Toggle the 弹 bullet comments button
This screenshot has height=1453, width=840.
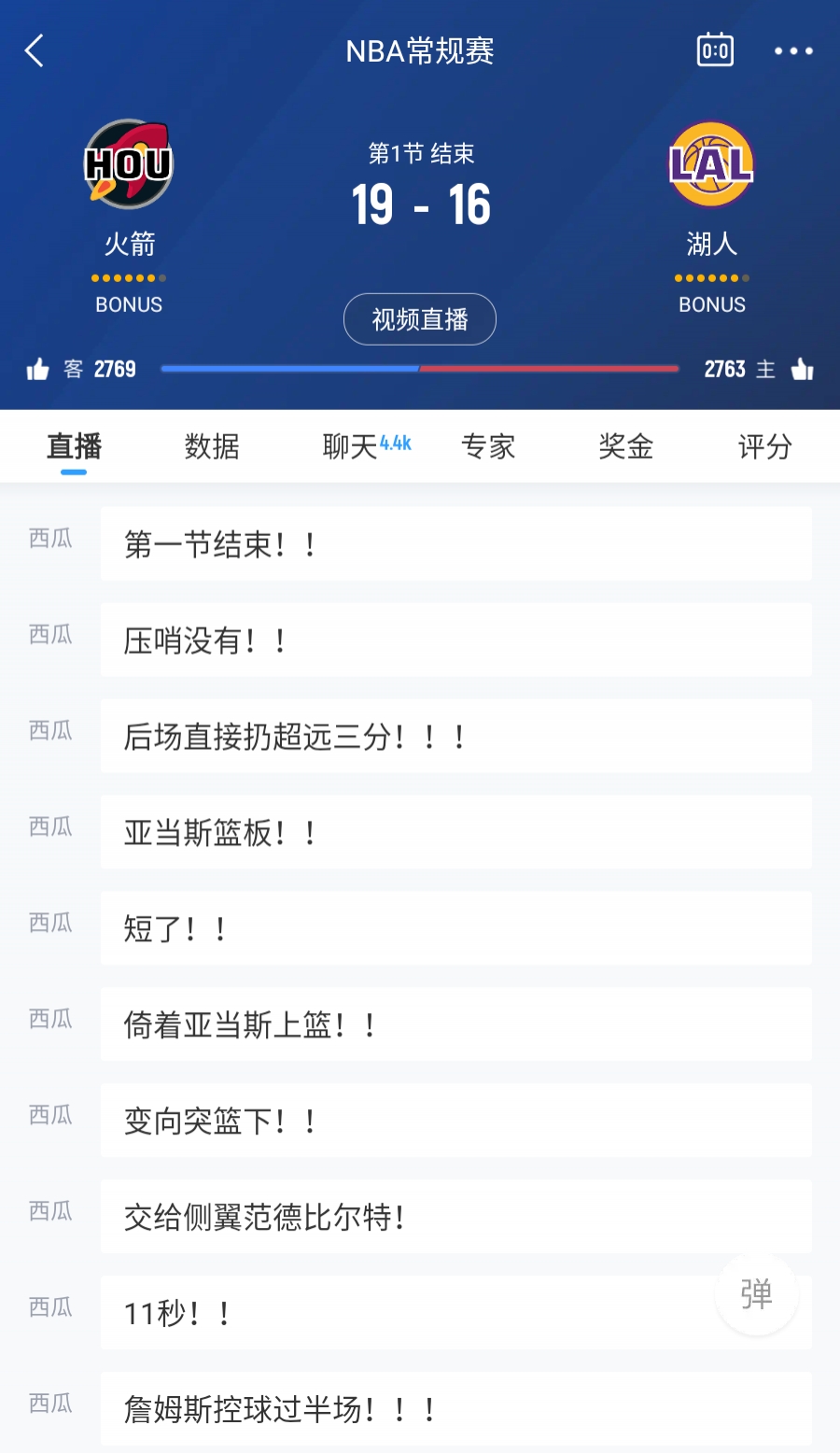coord(756,1294)
